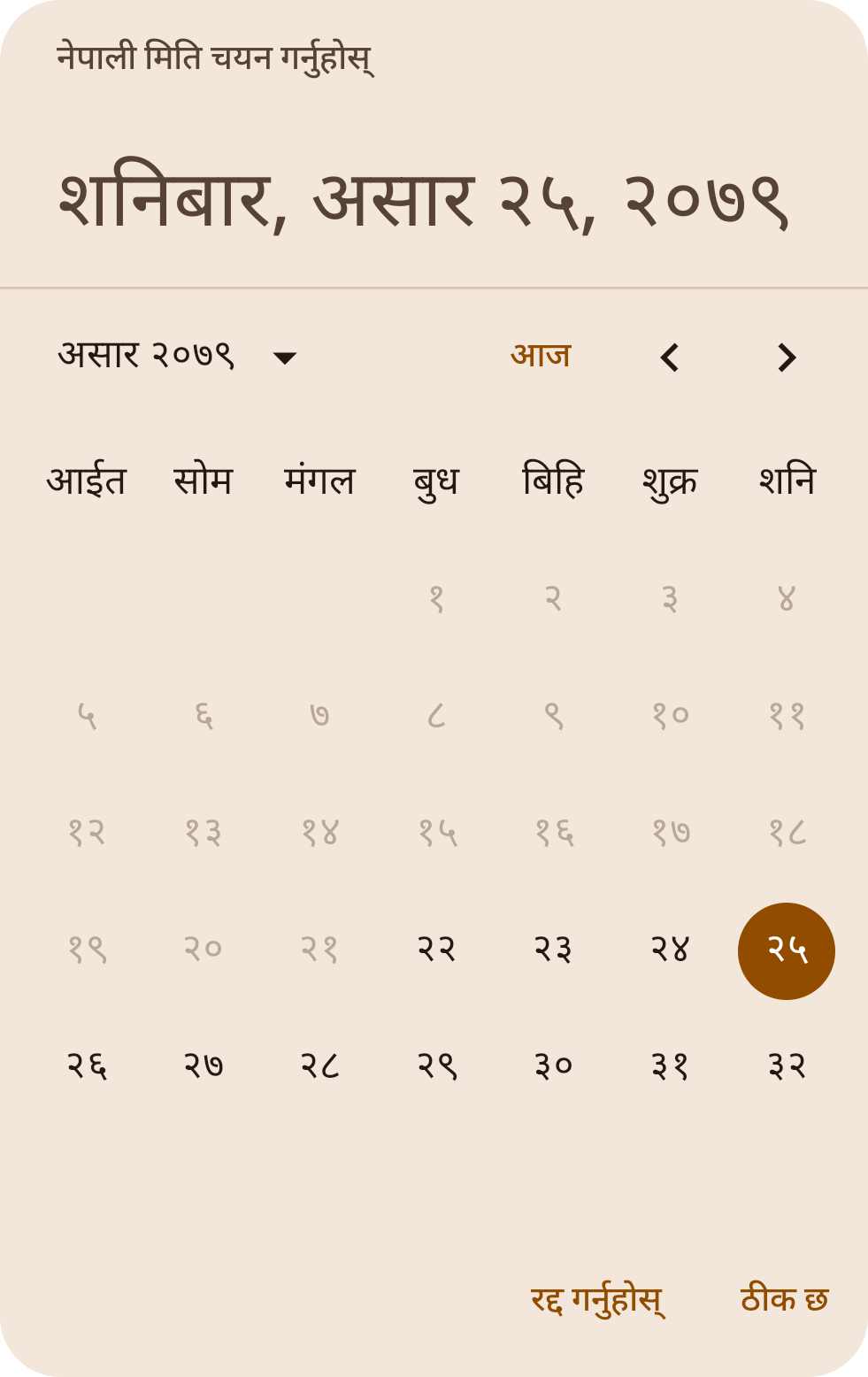Go to the next month
Screen dimensions: 868x1377
coord(786,357)
